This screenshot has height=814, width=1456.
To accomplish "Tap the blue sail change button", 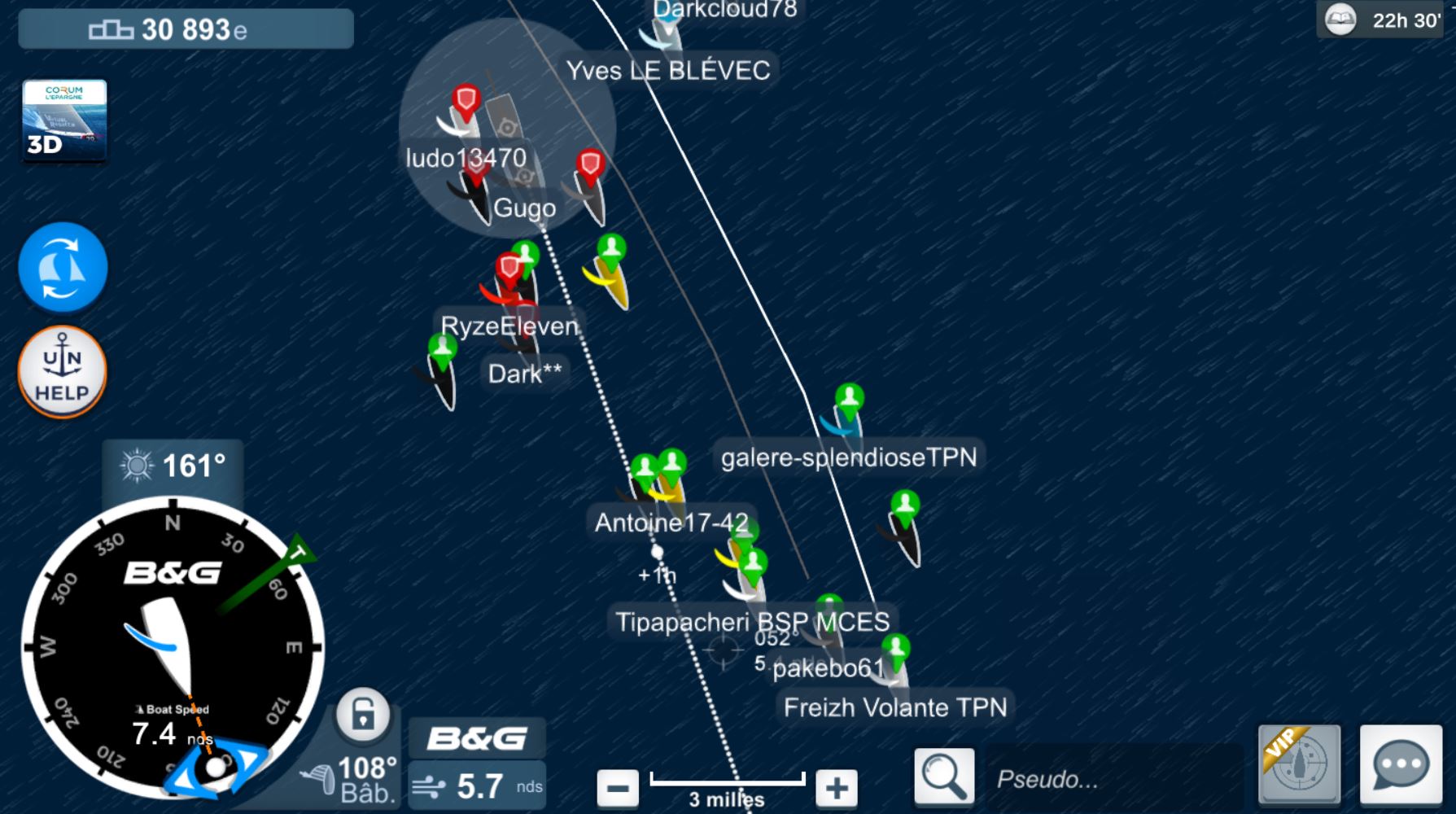I will point(63,267).
